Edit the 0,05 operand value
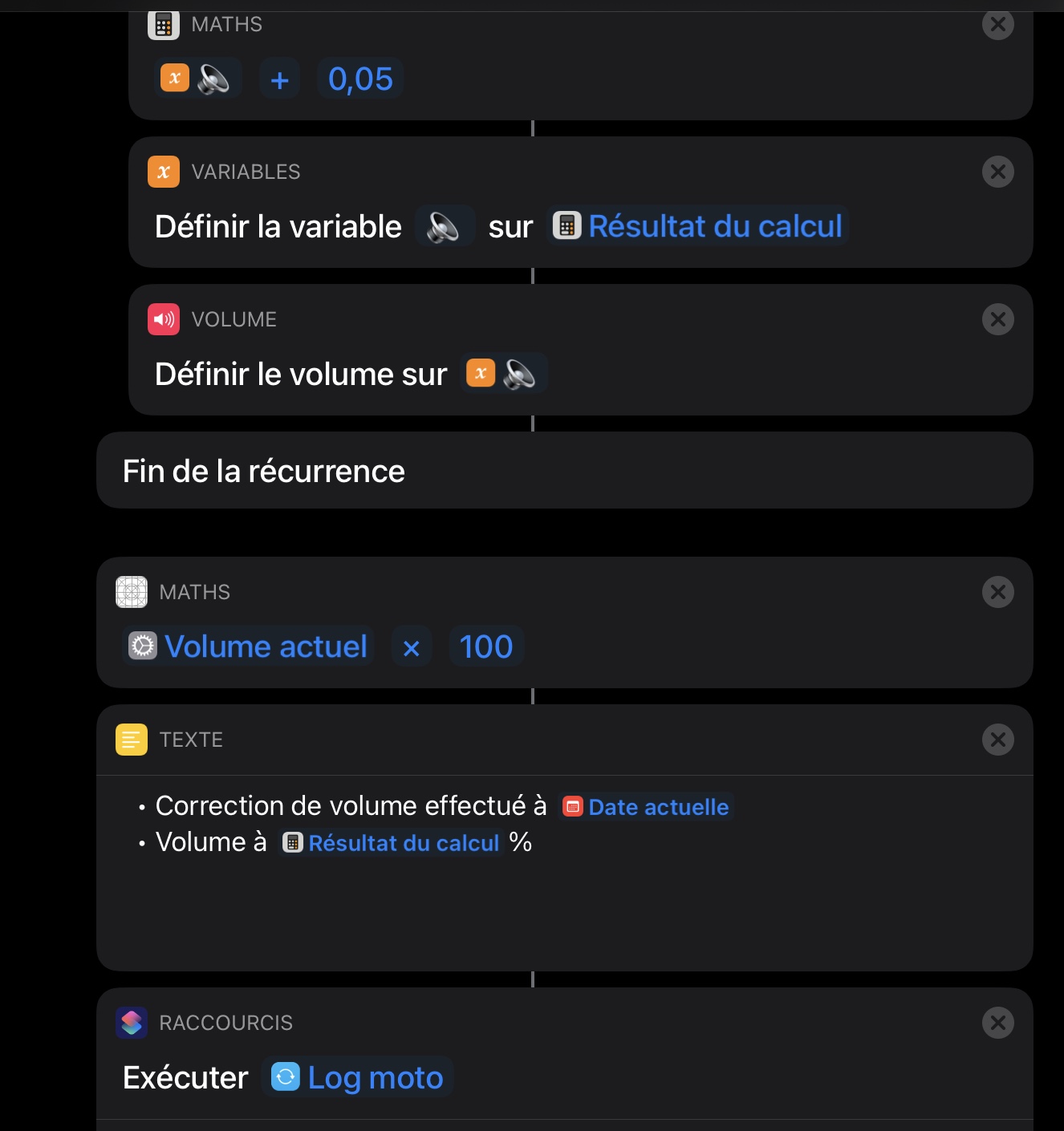This screenshot has width=1064, height=1131. (360, 79)
